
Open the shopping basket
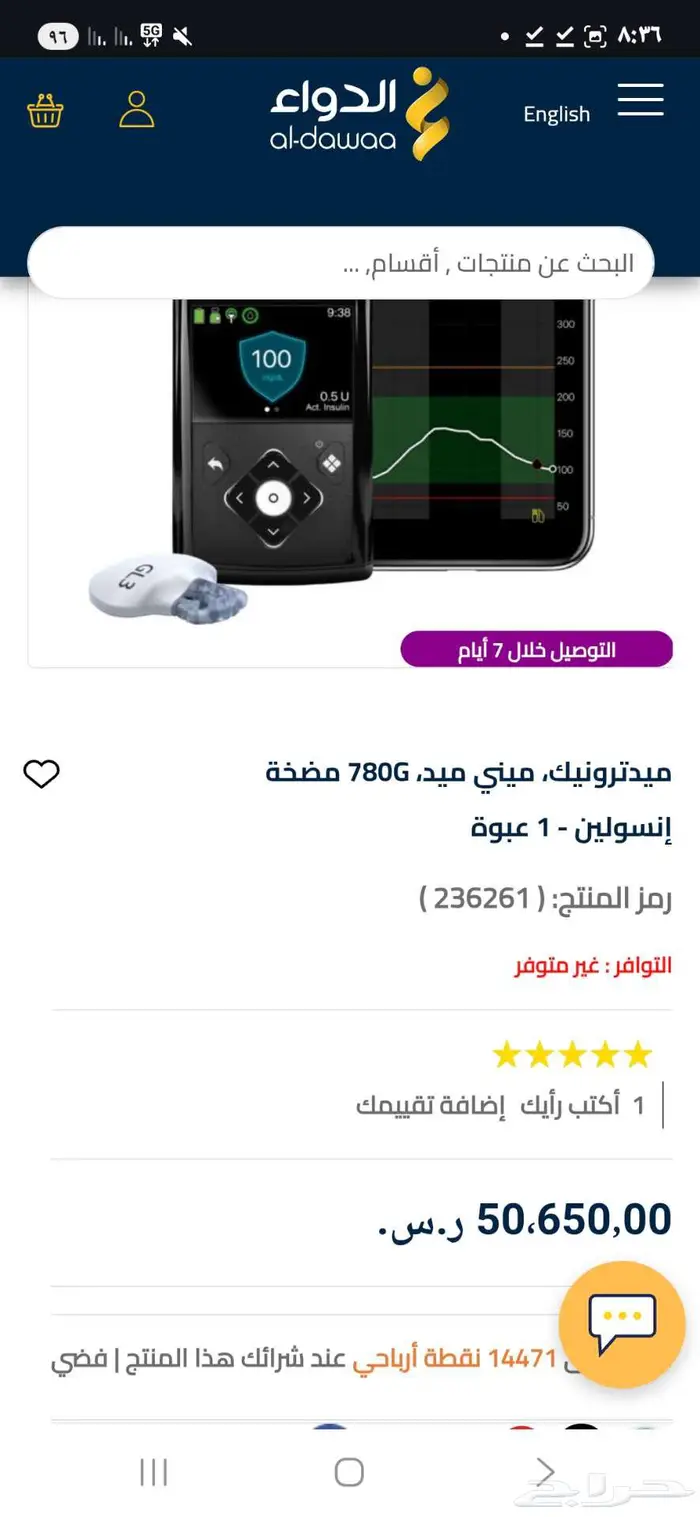[46, 110]
